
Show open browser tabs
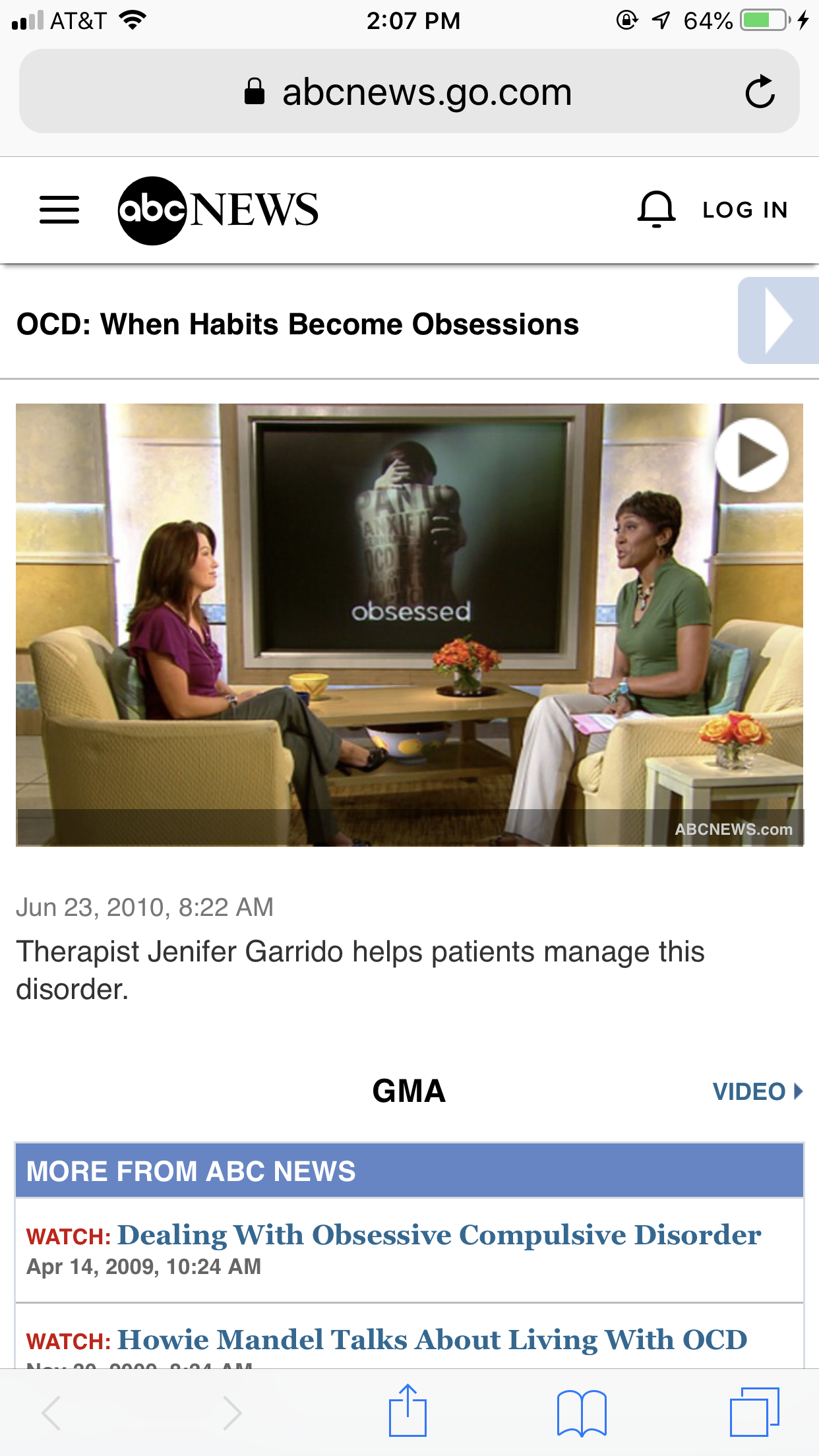(754, 1412)
